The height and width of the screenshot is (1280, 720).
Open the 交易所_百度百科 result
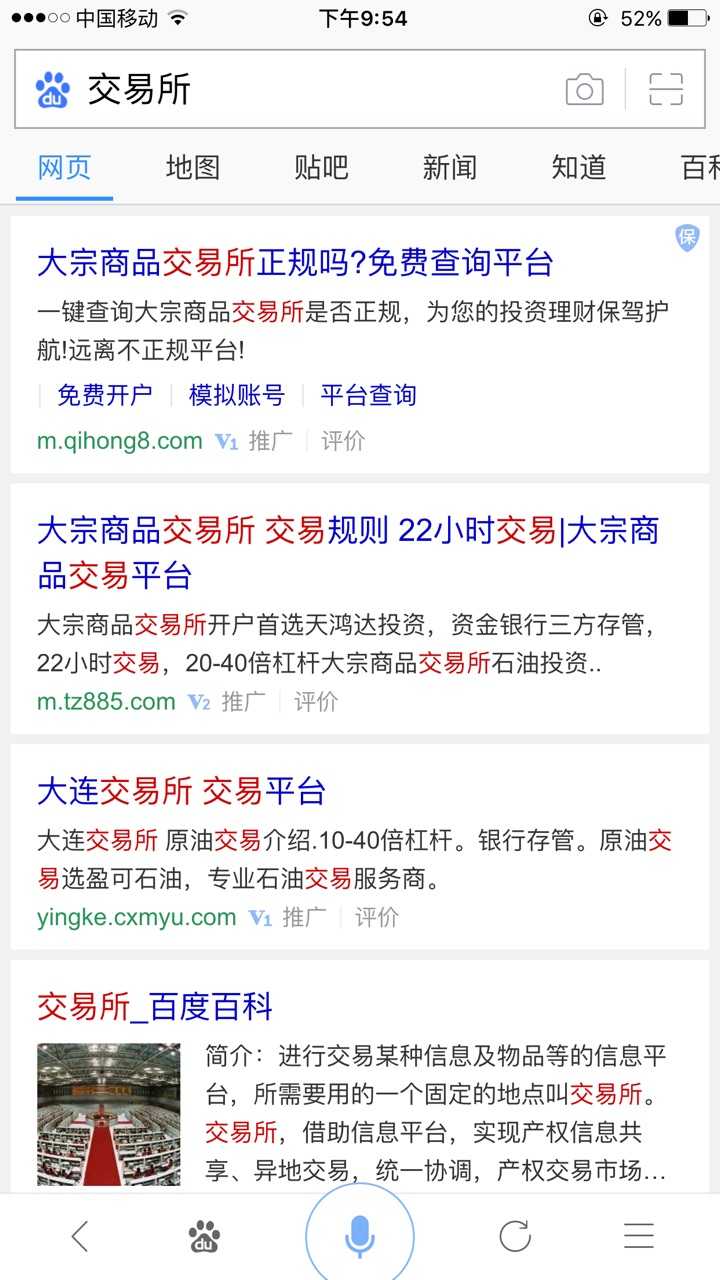[156, 1007]
